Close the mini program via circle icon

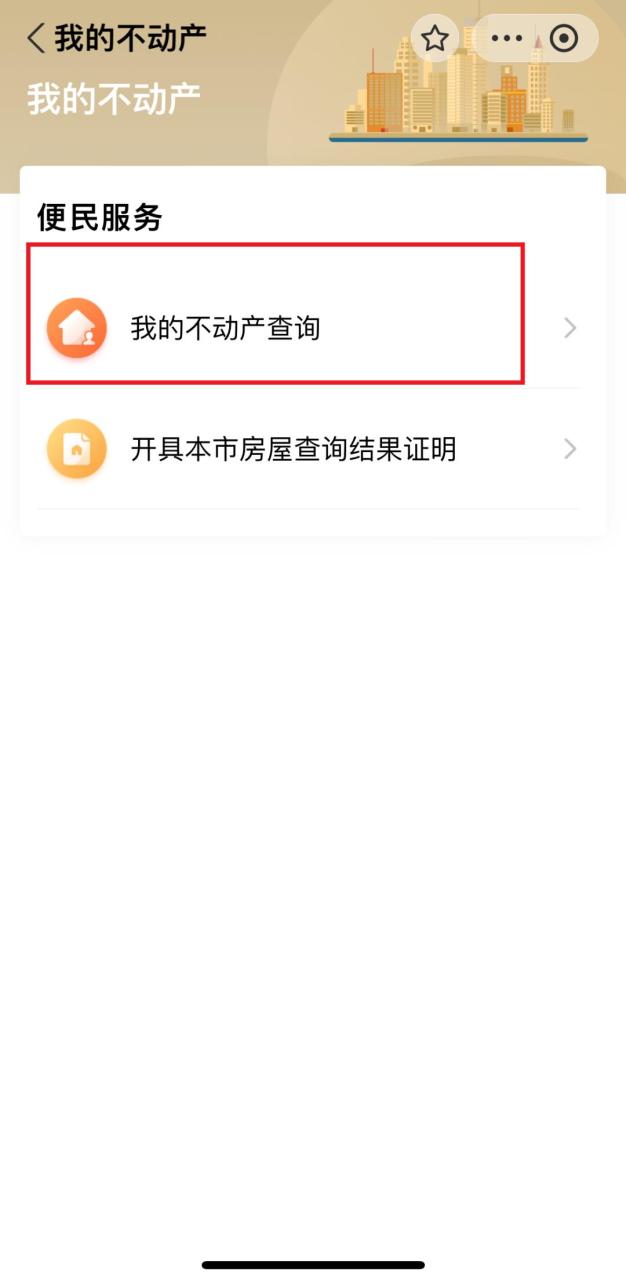[x=564, y=39]
